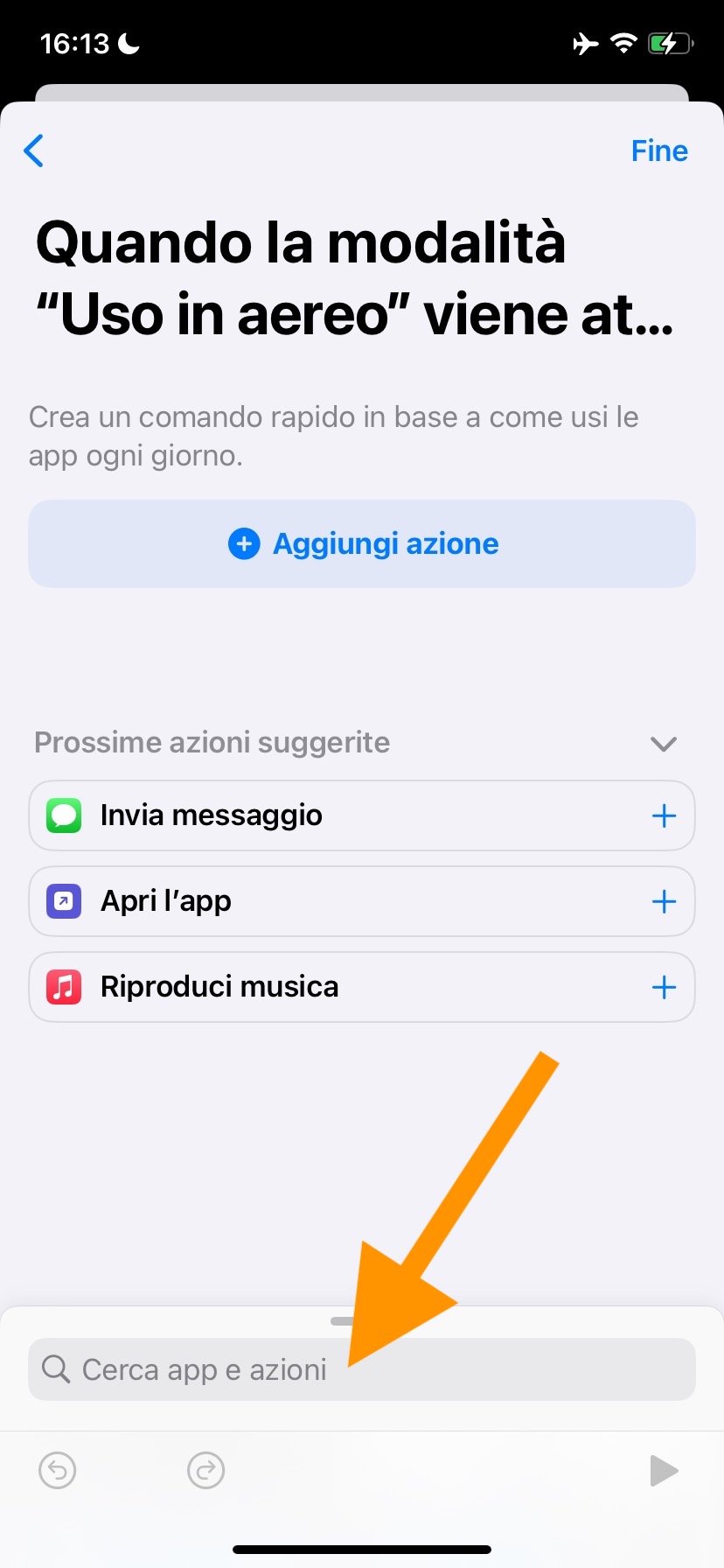The width and height of the screenshot is (724, 1568).
Task: Tap Fine to finish the automation
Action: click(658, 150)
